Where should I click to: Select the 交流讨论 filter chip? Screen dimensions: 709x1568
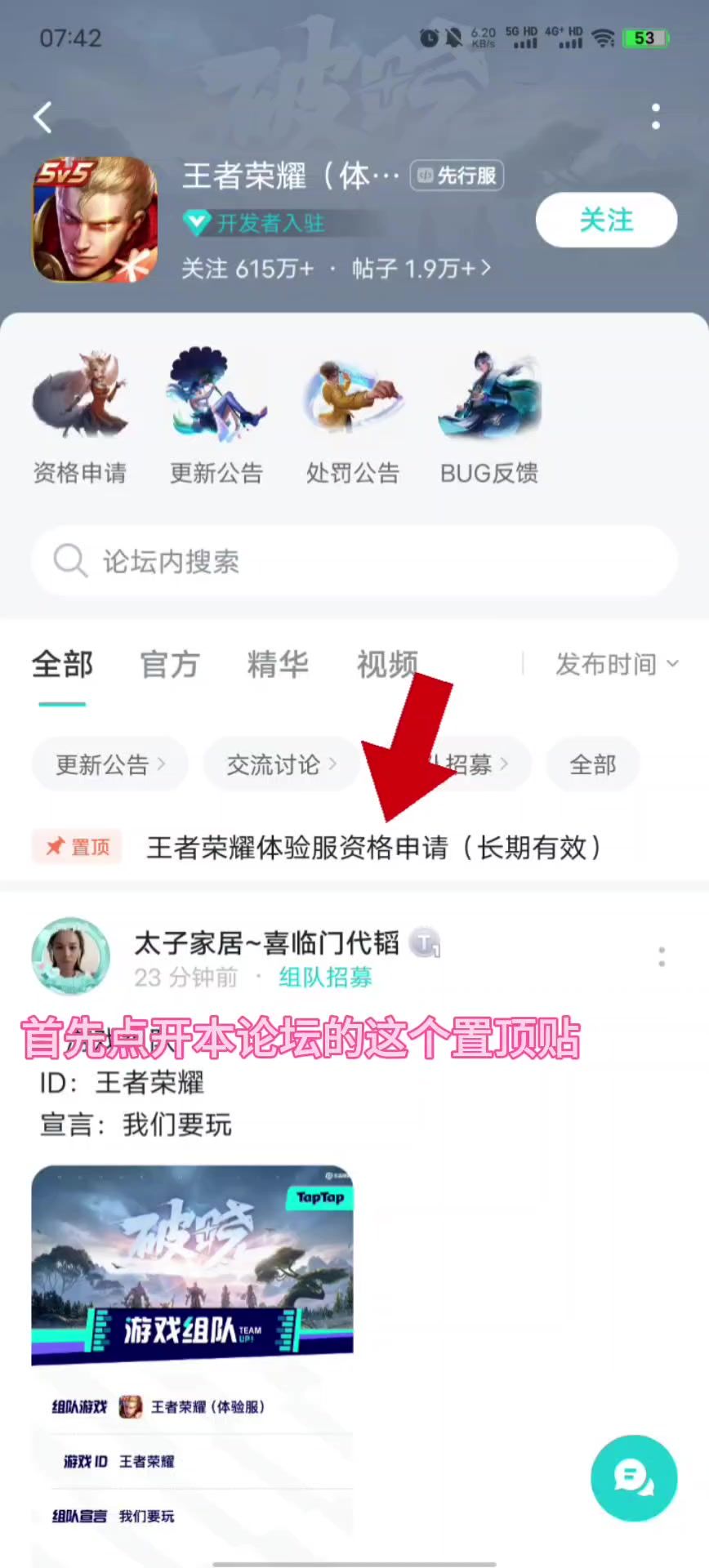point(280,764)
